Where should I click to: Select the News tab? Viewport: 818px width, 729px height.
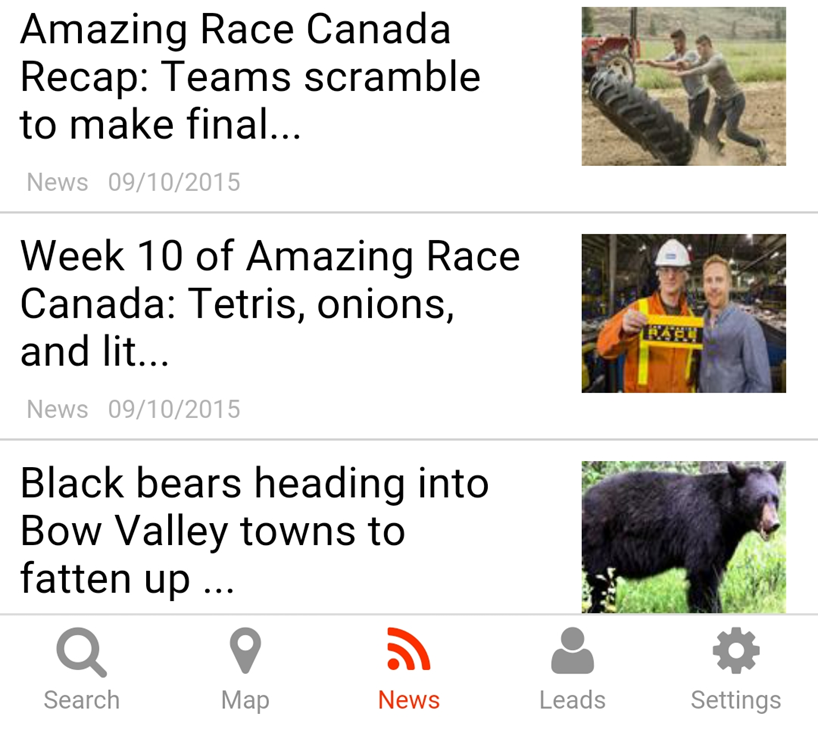[409, 671]
